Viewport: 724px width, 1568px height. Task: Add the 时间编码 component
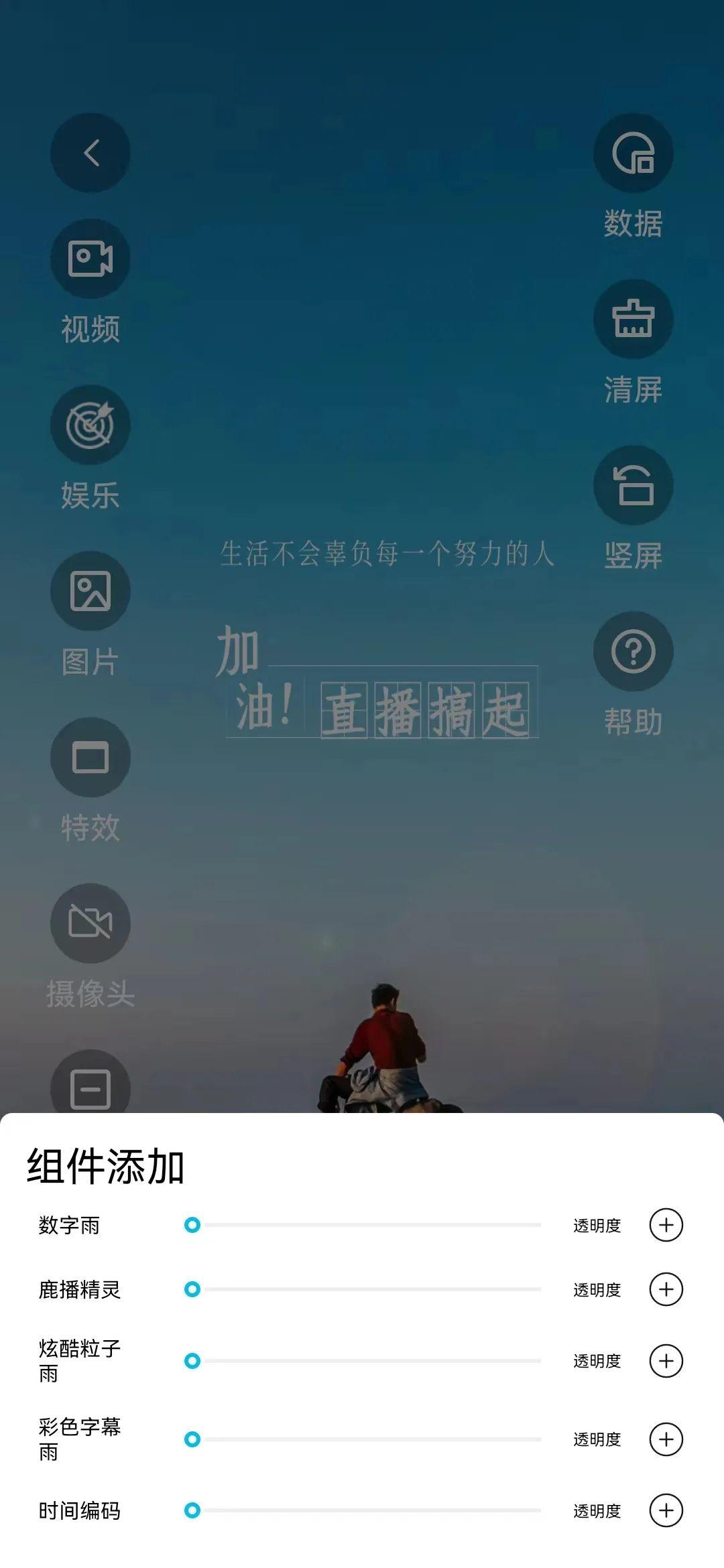[666, 1510]
